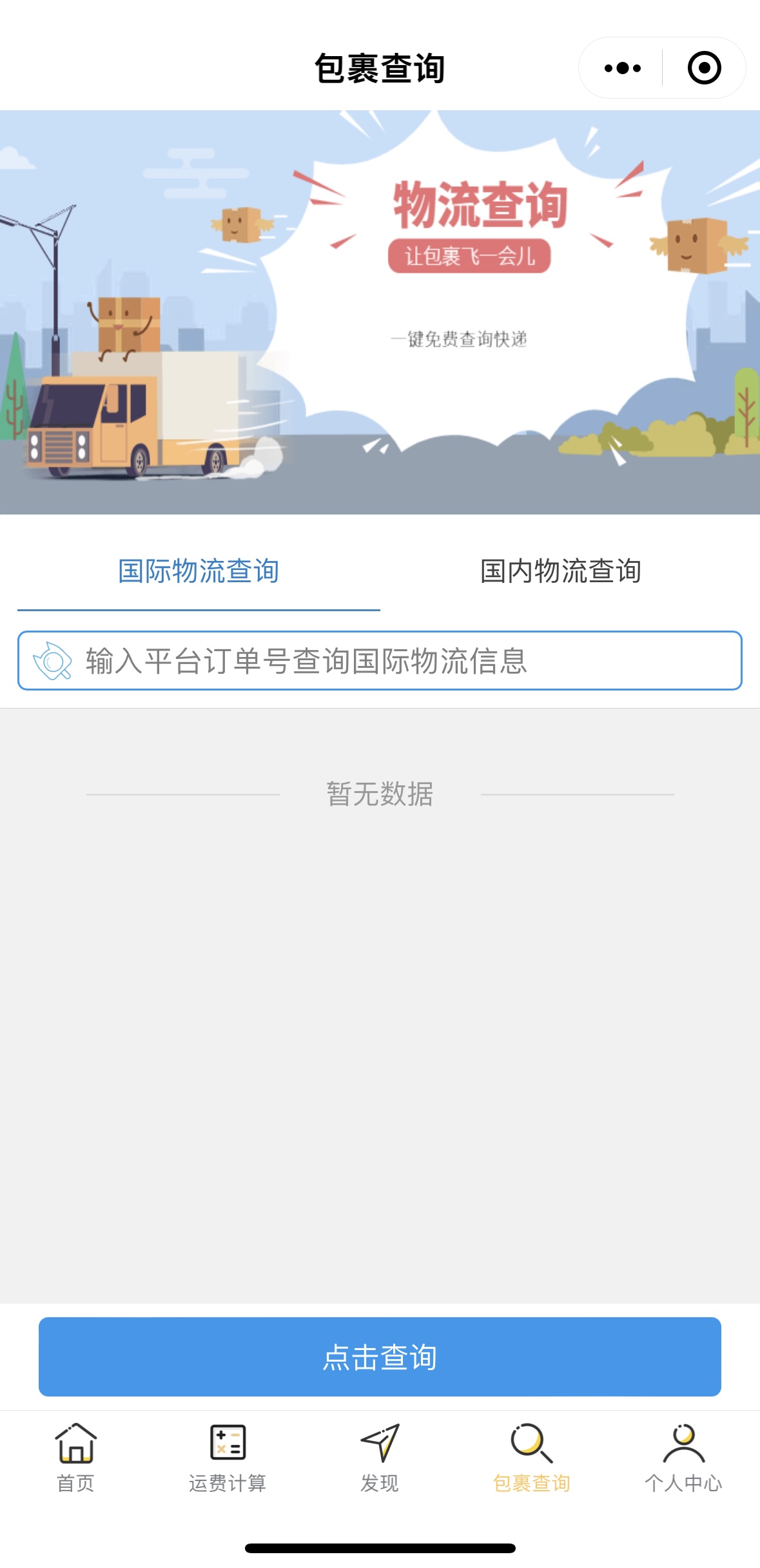This screenshot has width=760, height=1568.
Task: Open the mini program more options menu
Action: coord(622,68)
